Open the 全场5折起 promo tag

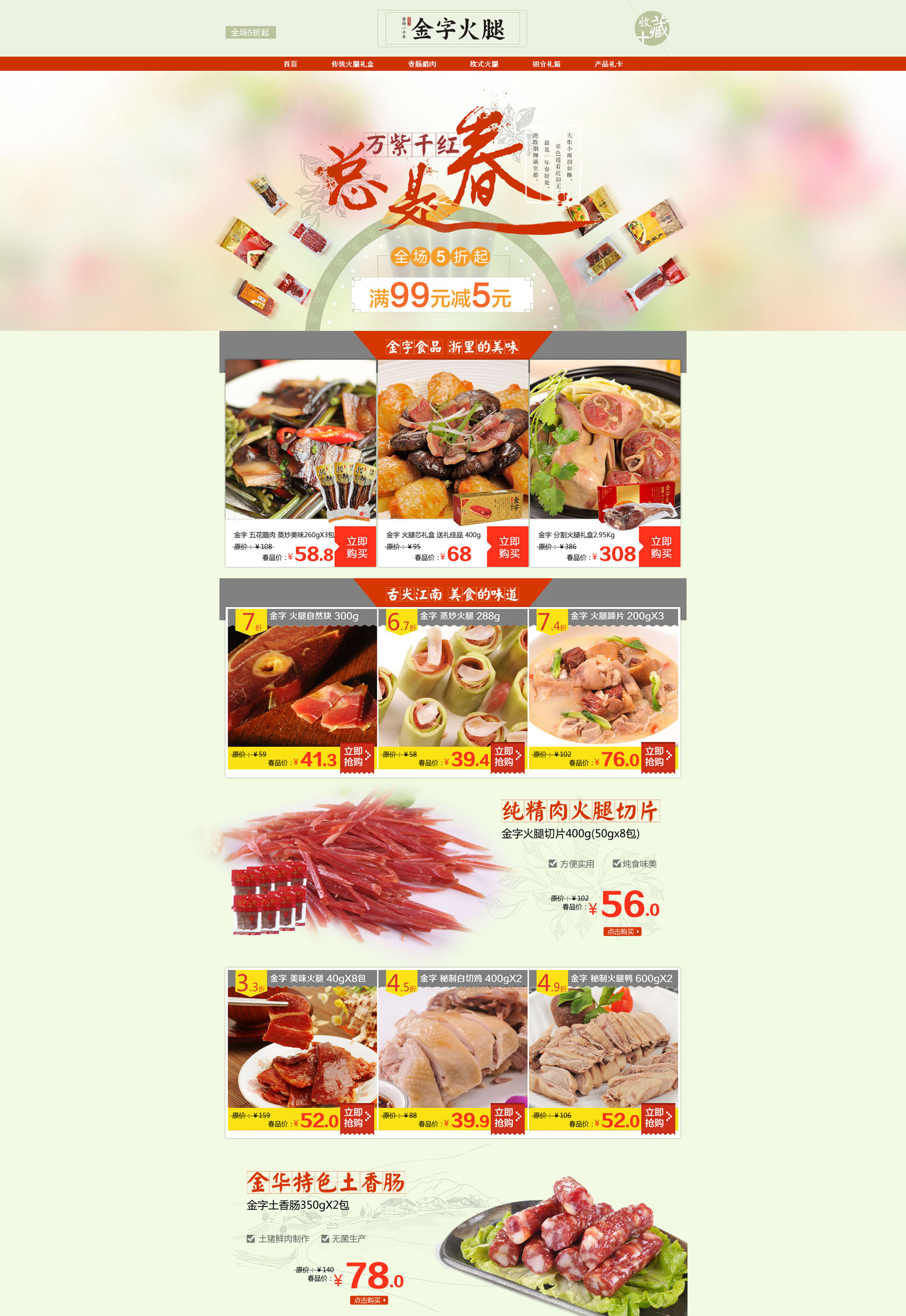pos(250,33)
